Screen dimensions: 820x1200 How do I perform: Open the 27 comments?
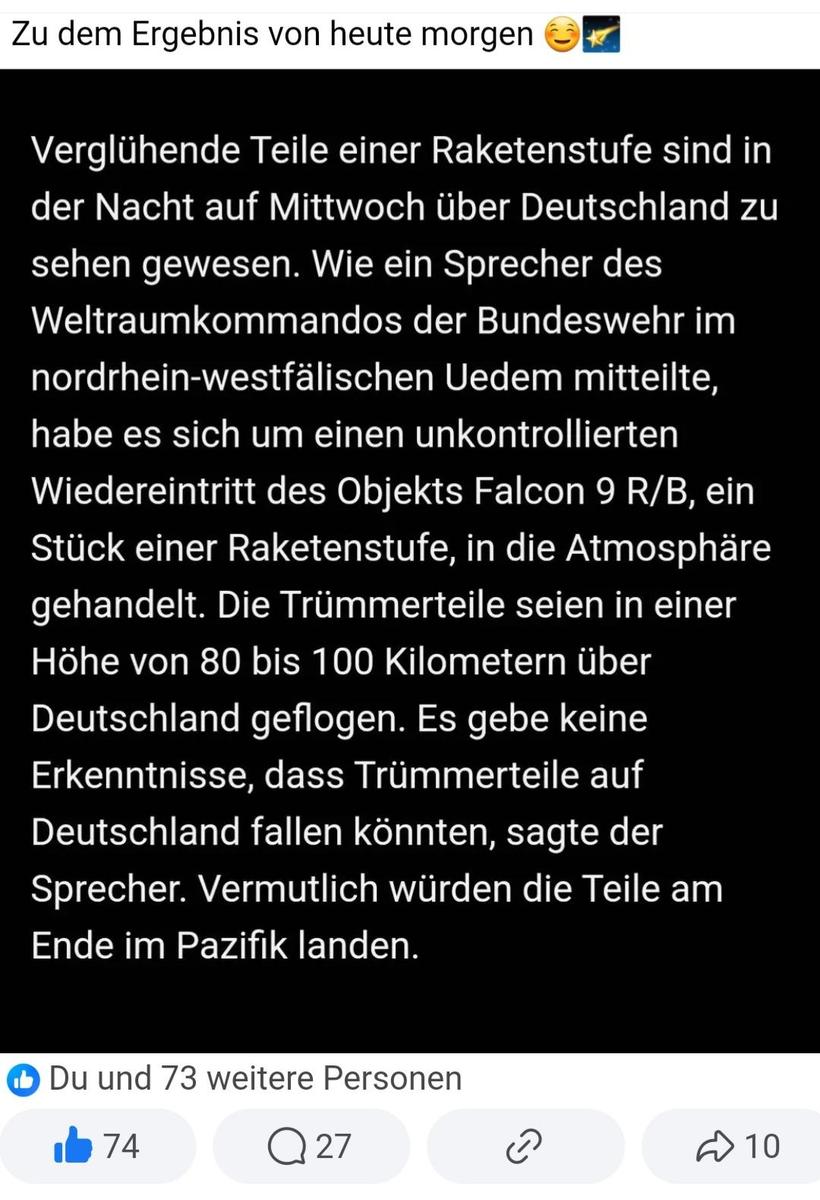point(311,1146)
